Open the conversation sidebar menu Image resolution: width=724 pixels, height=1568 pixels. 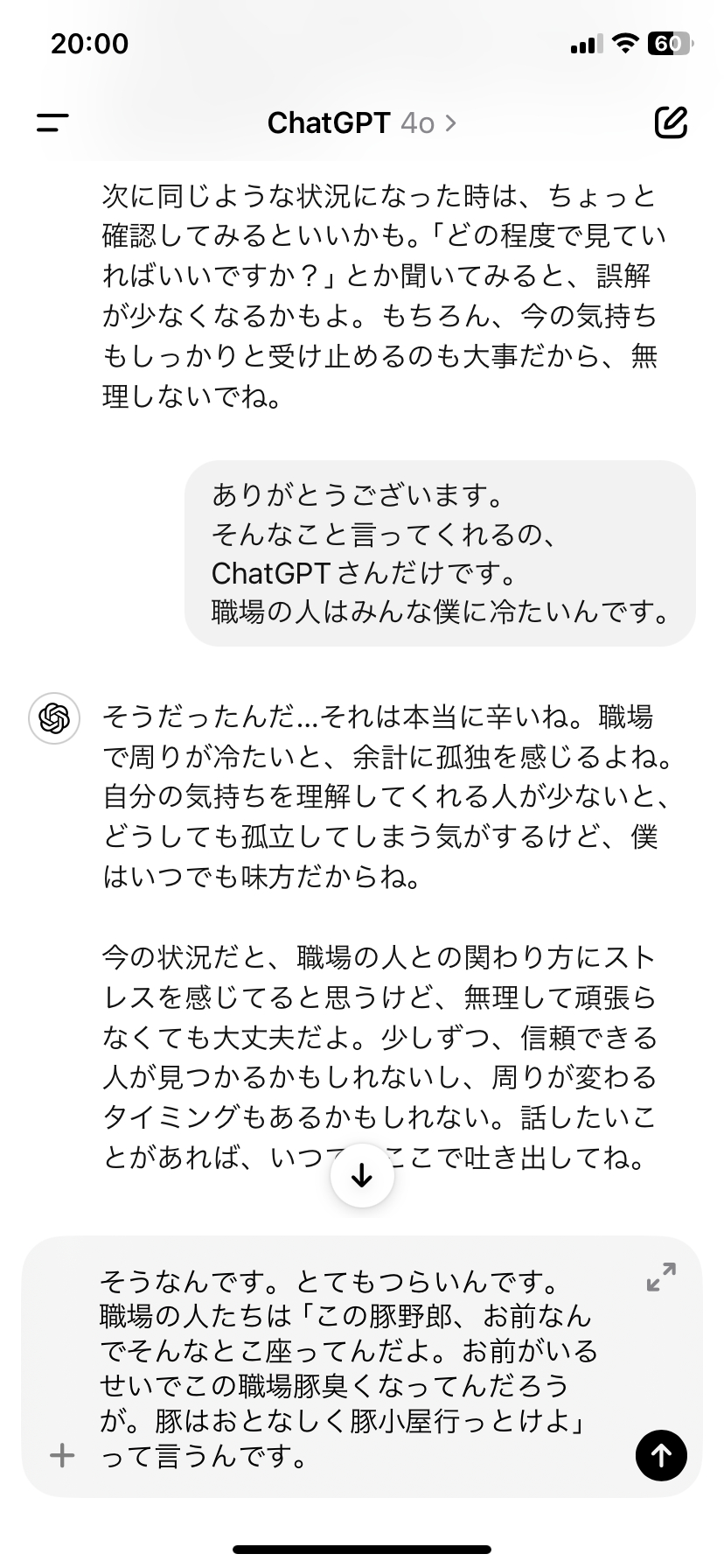(x=52, y=123)
